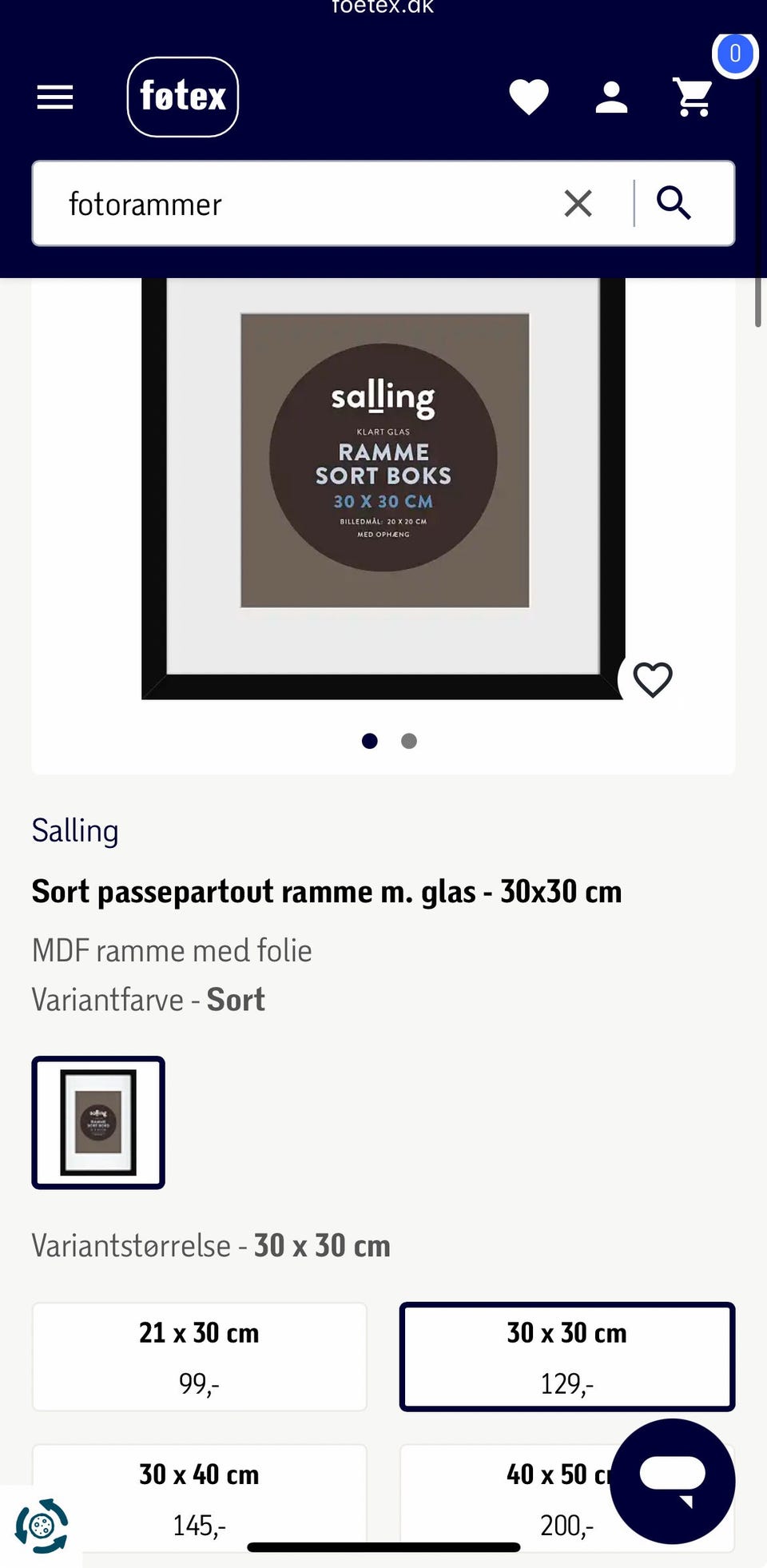The height and width of the screenshot is (1568, 767).
Task: Open the user account icon
Action: click(611, 97)
